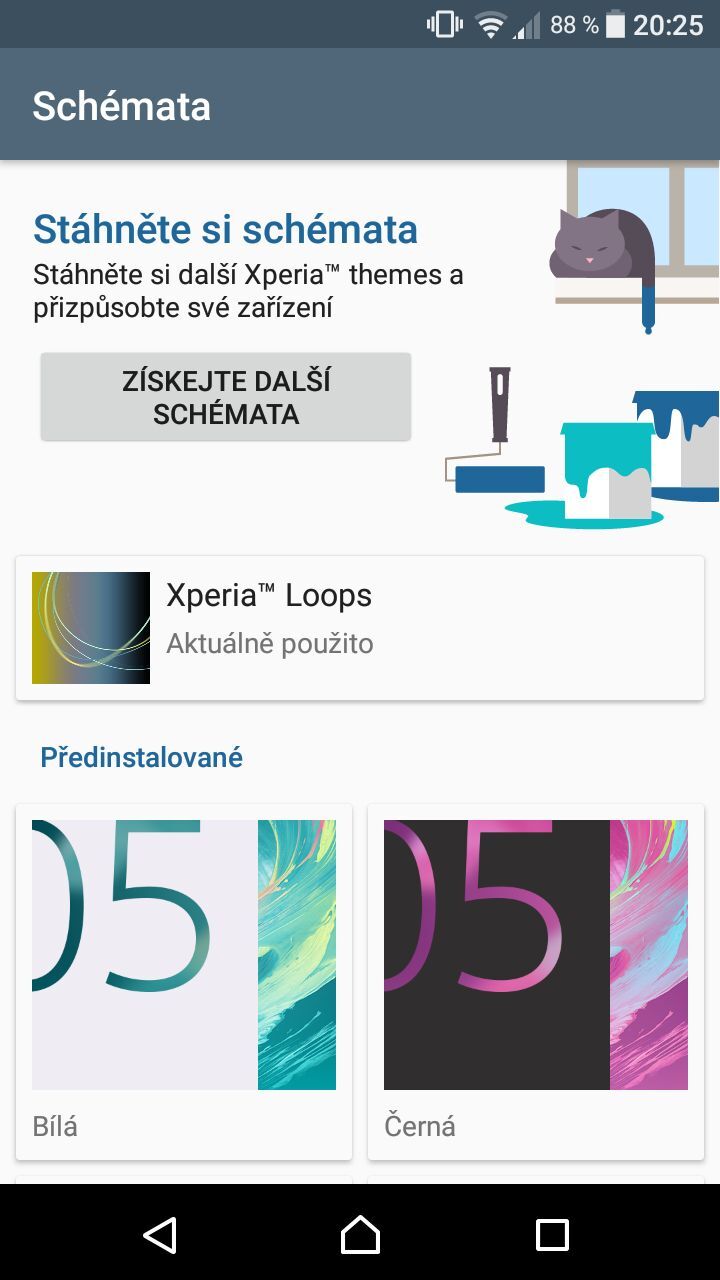Screen dimensions: 720x1280
Task: Tap the Předinstalované section heading
Action: click(140, 757)
